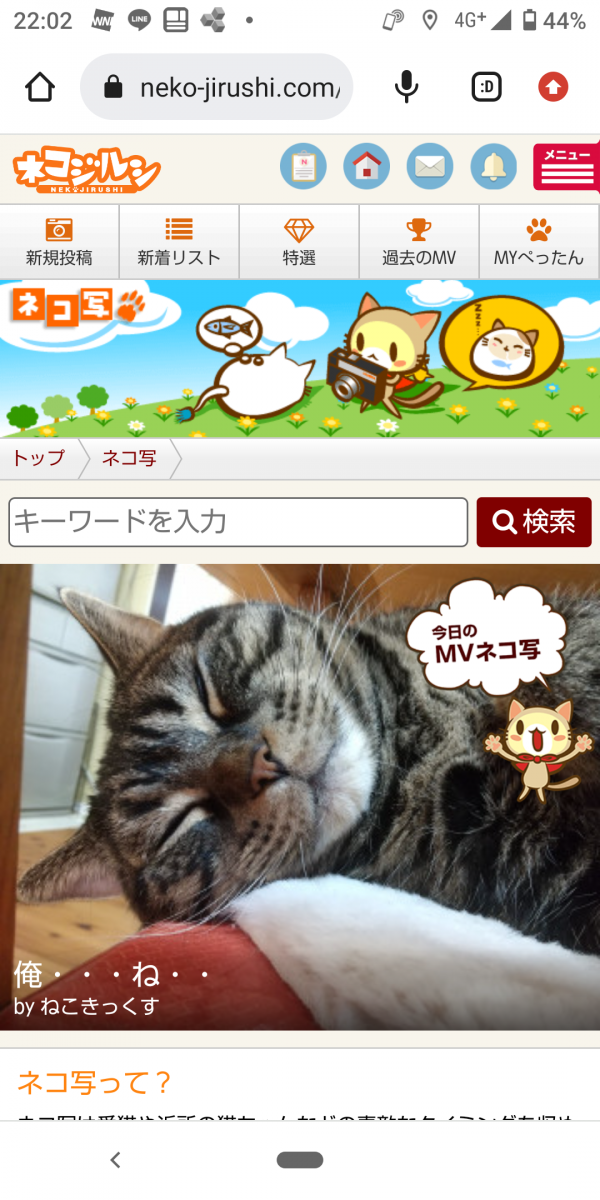Go to the MYぺったん tab

(539, 241)
